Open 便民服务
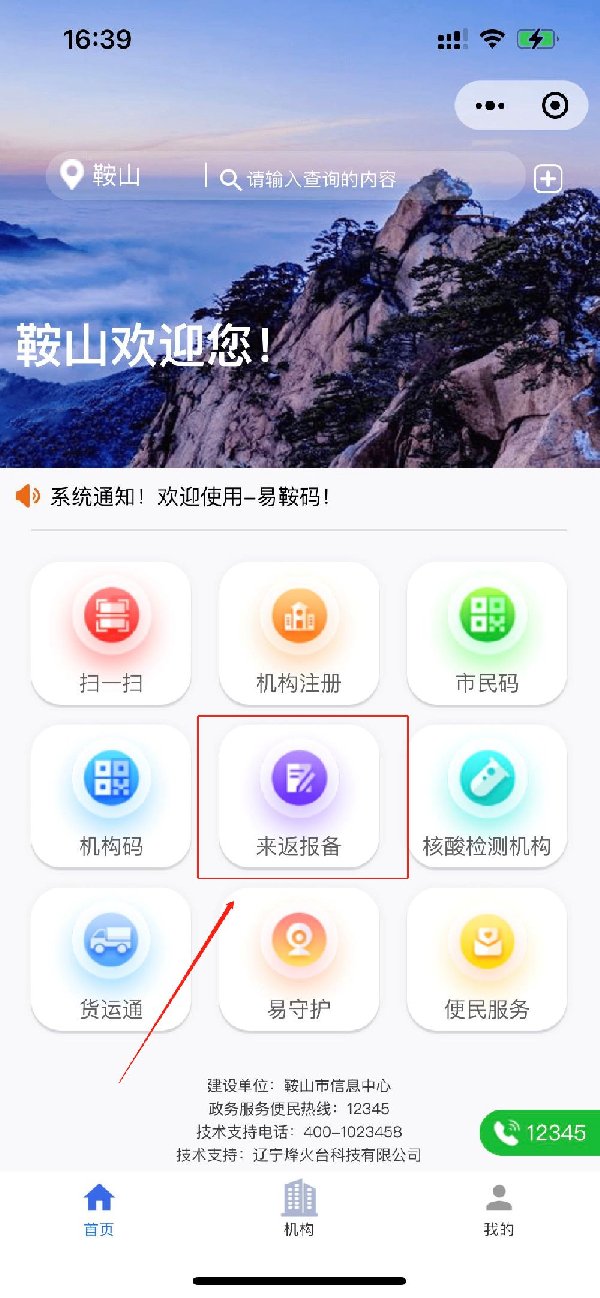The width and height of the screenshot is (600, 1298). click(x=487, y=958)
